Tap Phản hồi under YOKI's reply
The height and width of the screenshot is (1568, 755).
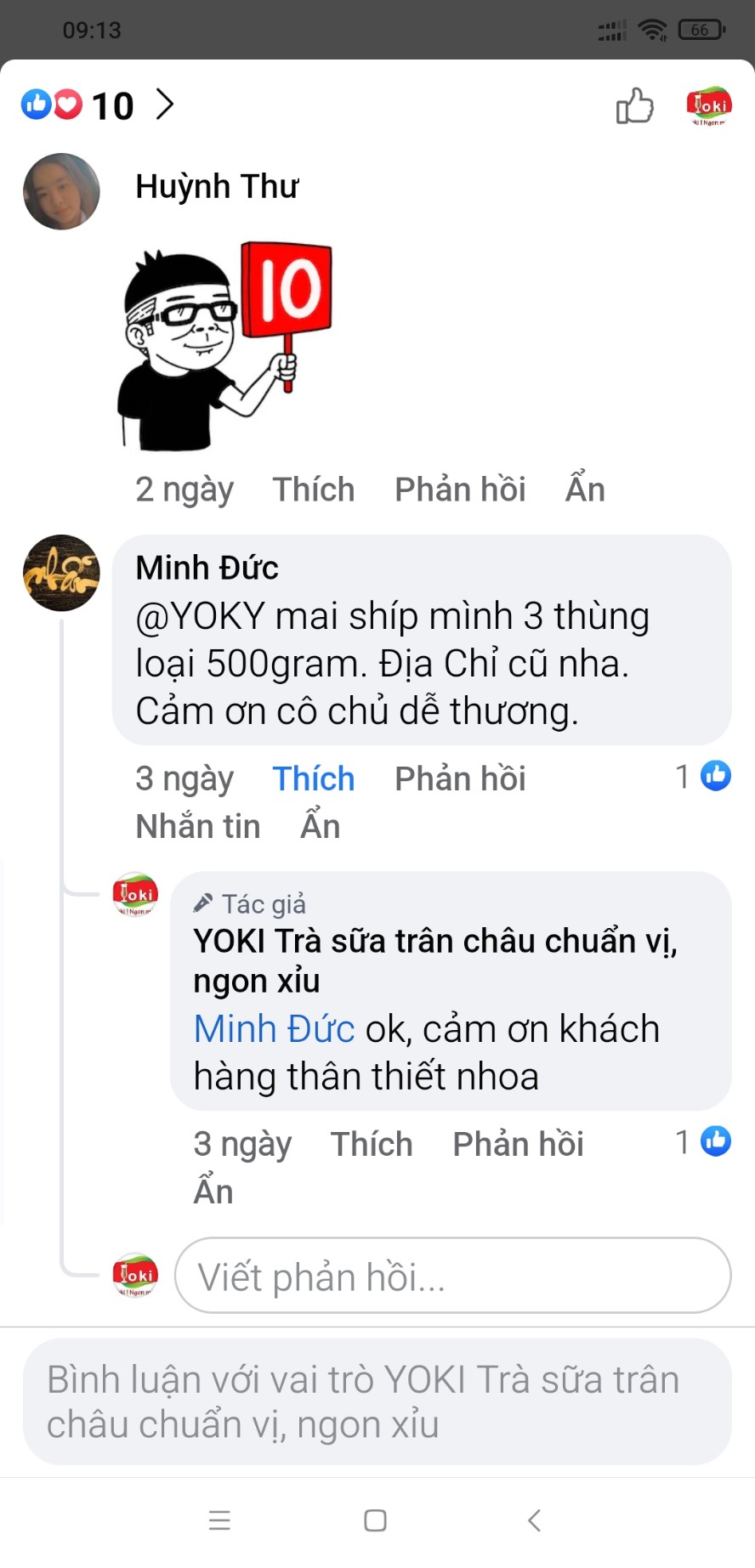(x=518, y=1144)
